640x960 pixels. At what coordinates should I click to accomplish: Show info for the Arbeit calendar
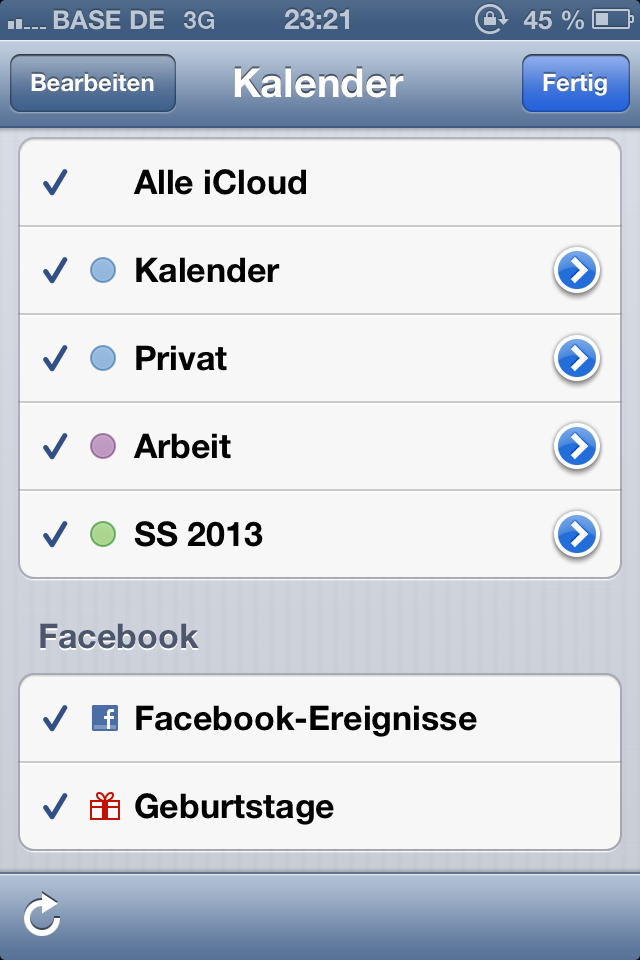click(x=577, y=447)
